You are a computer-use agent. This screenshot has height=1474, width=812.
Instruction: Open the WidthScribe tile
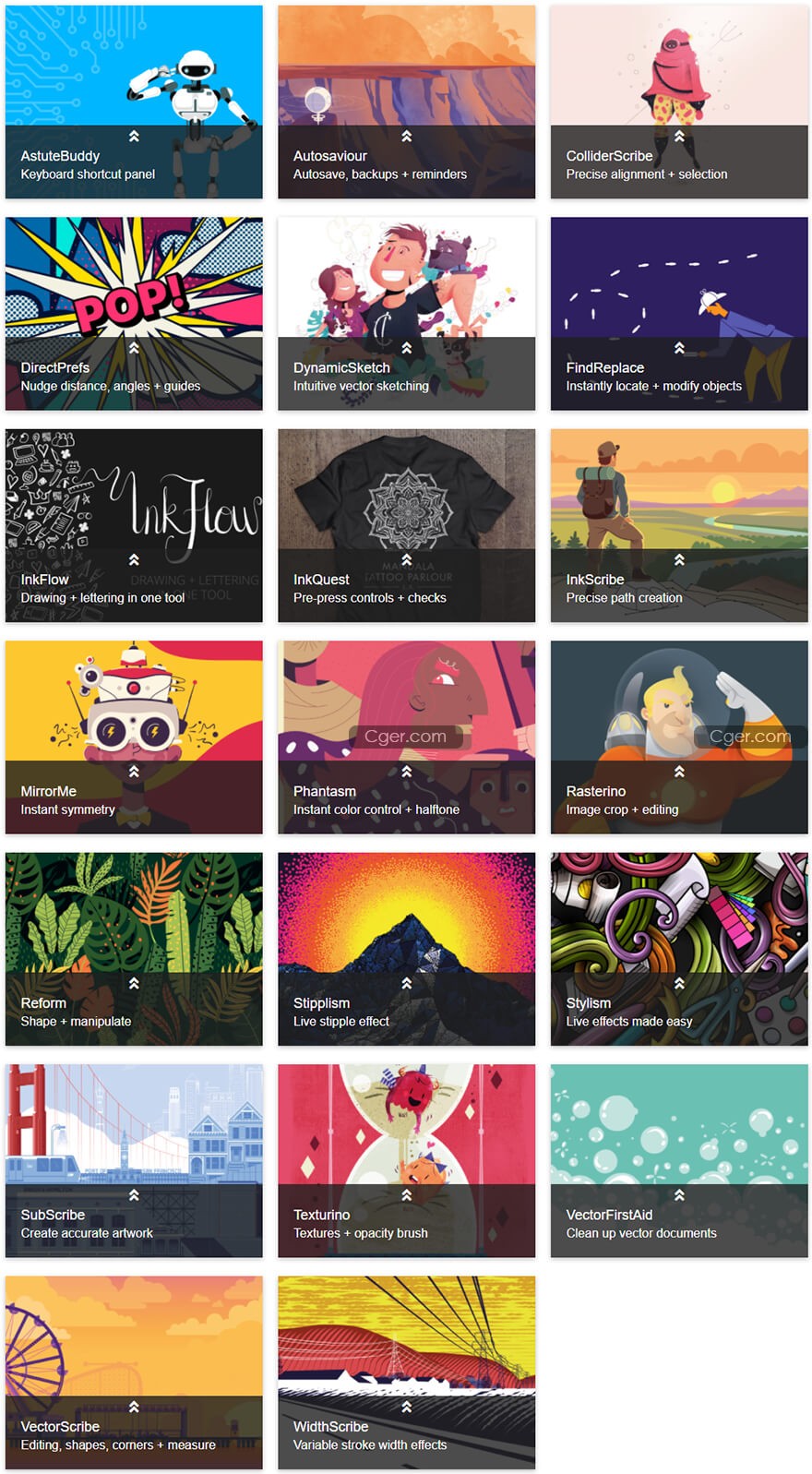(406, 1372)
